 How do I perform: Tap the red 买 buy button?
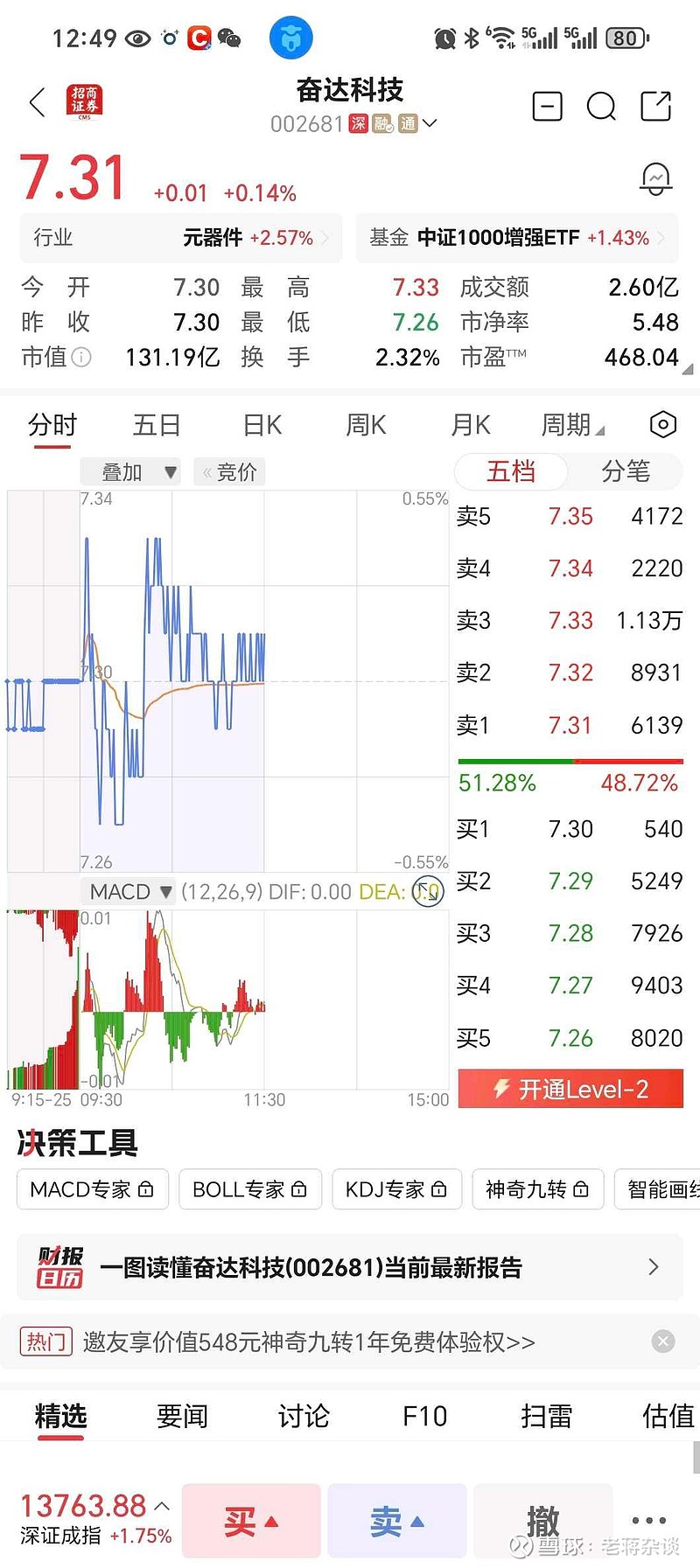(x=251, y=1521)
